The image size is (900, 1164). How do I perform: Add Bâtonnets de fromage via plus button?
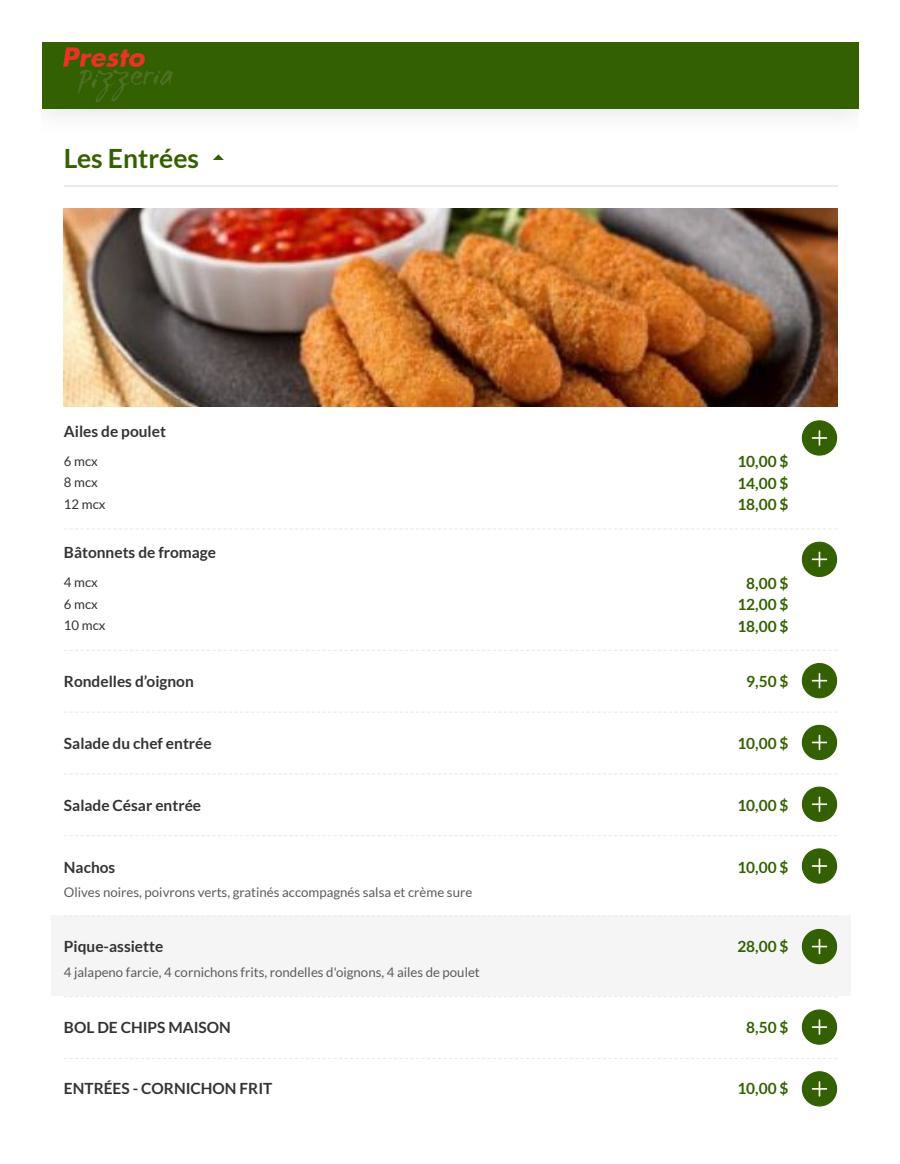(x=819, y=560)
